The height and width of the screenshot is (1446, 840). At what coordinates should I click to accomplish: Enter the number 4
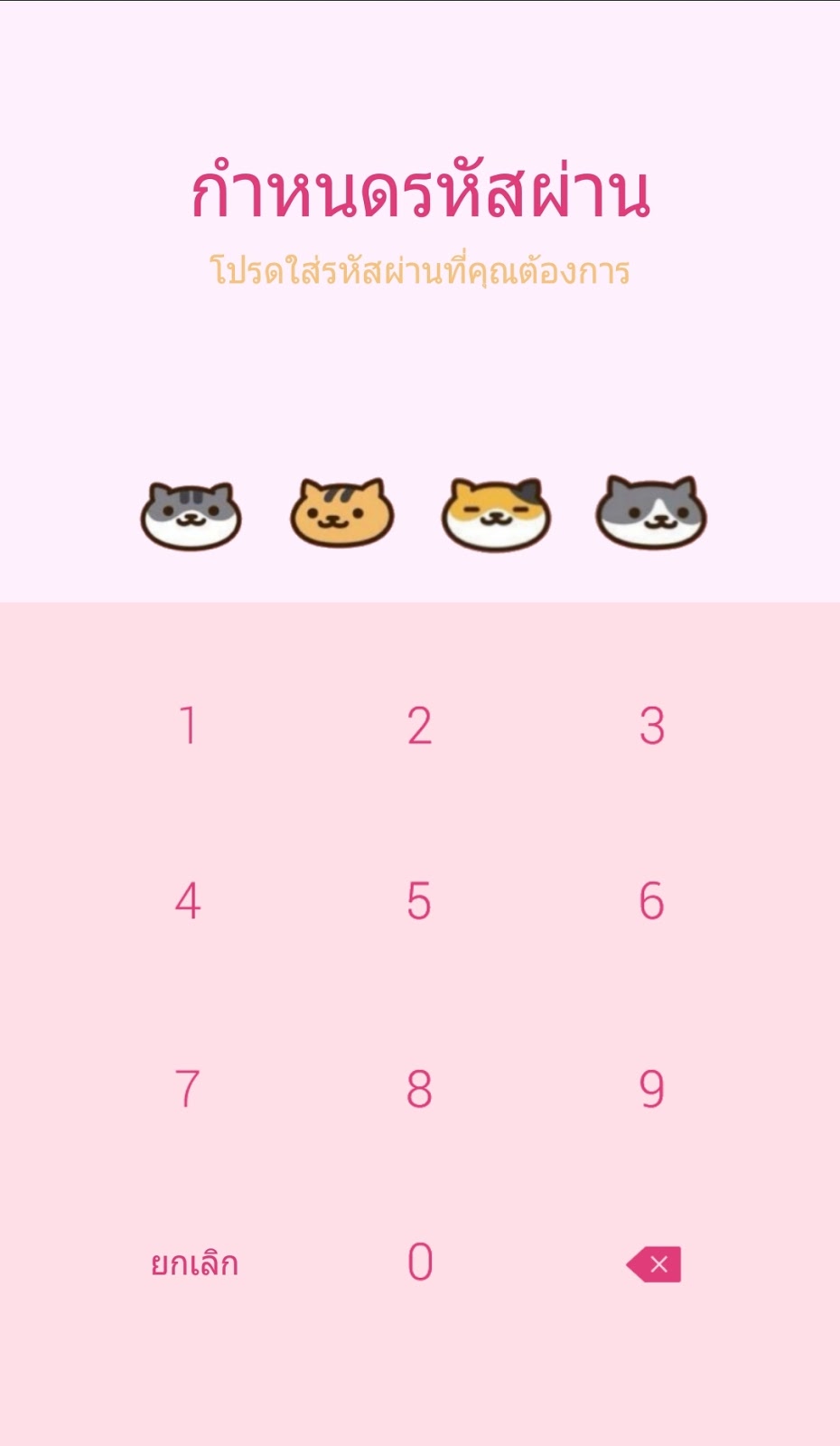188,901
